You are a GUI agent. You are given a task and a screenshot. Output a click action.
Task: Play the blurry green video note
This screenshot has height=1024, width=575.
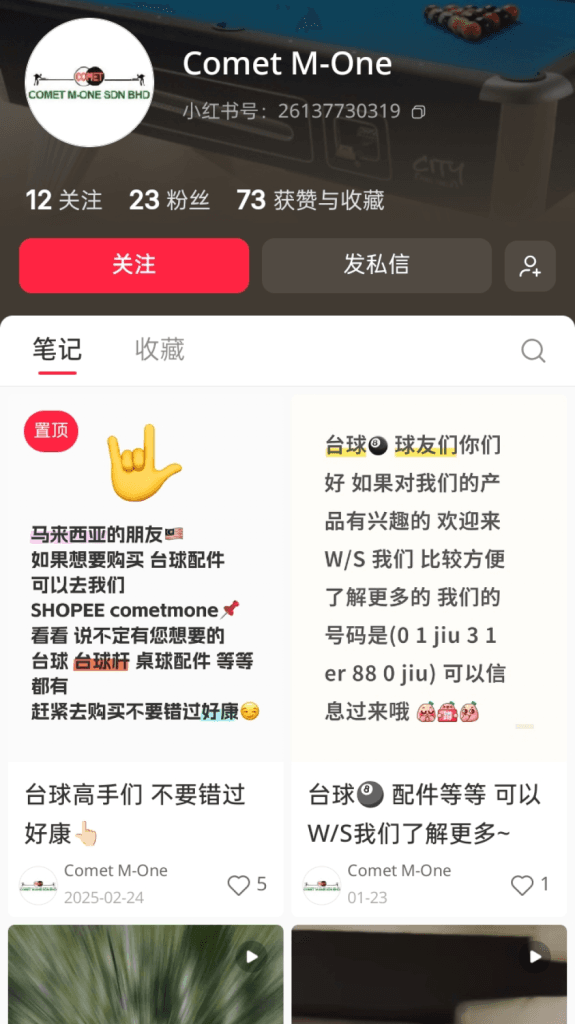pyautogui.click(x=146, y=974)
